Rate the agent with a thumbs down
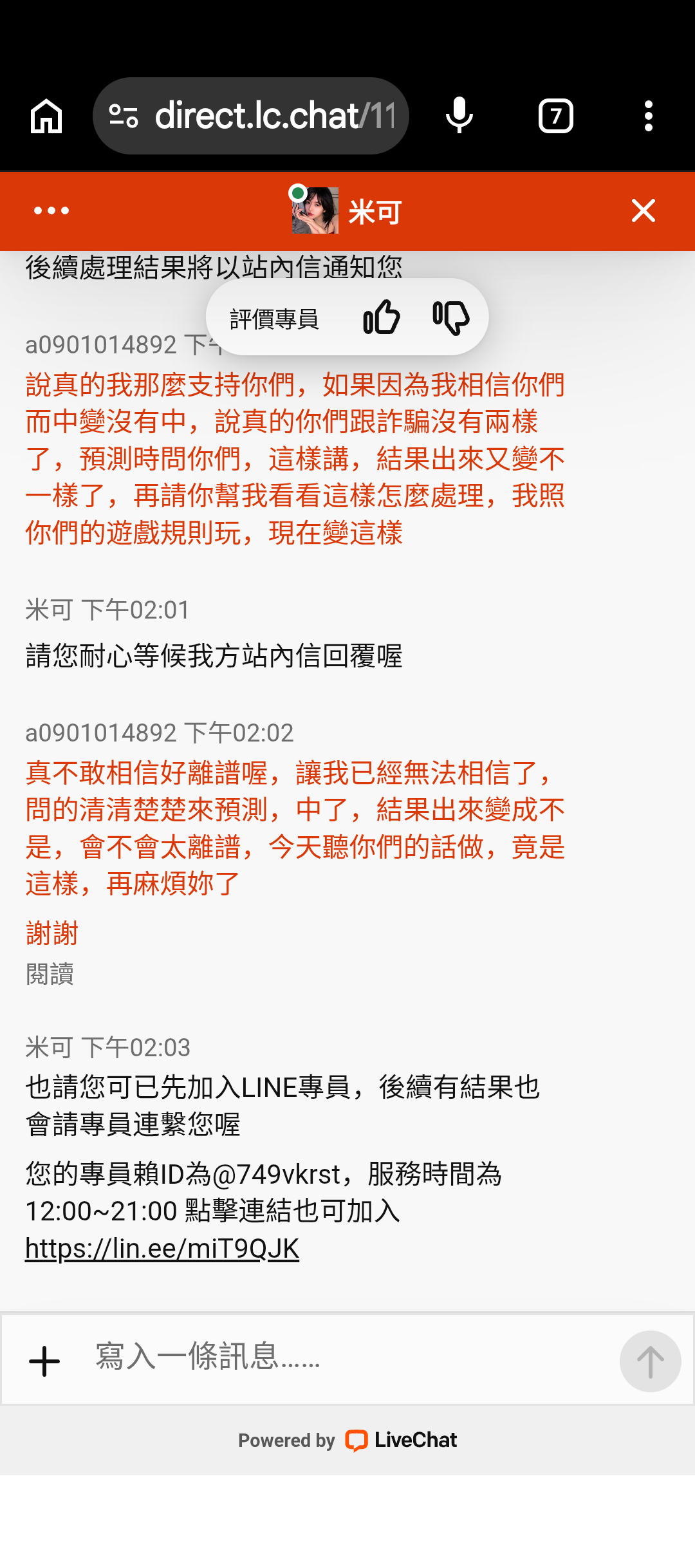The height and width of the screenshot is (1568, 695). tap(451, 317)
